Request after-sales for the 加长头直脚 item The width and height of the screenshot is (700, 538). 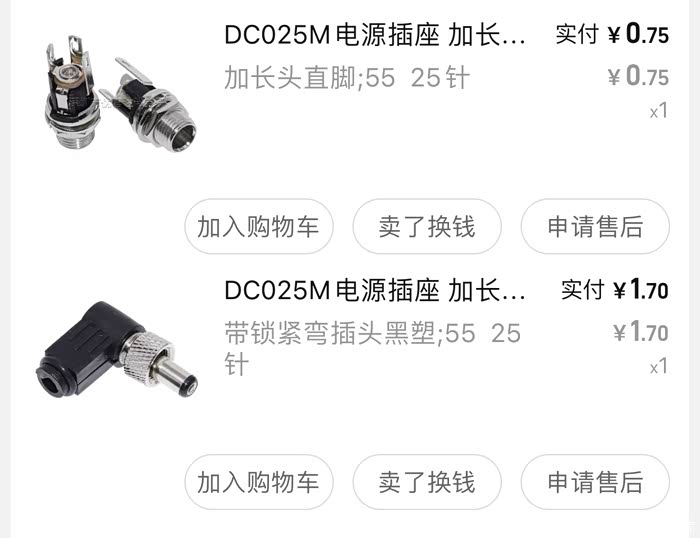click(595, 226)
